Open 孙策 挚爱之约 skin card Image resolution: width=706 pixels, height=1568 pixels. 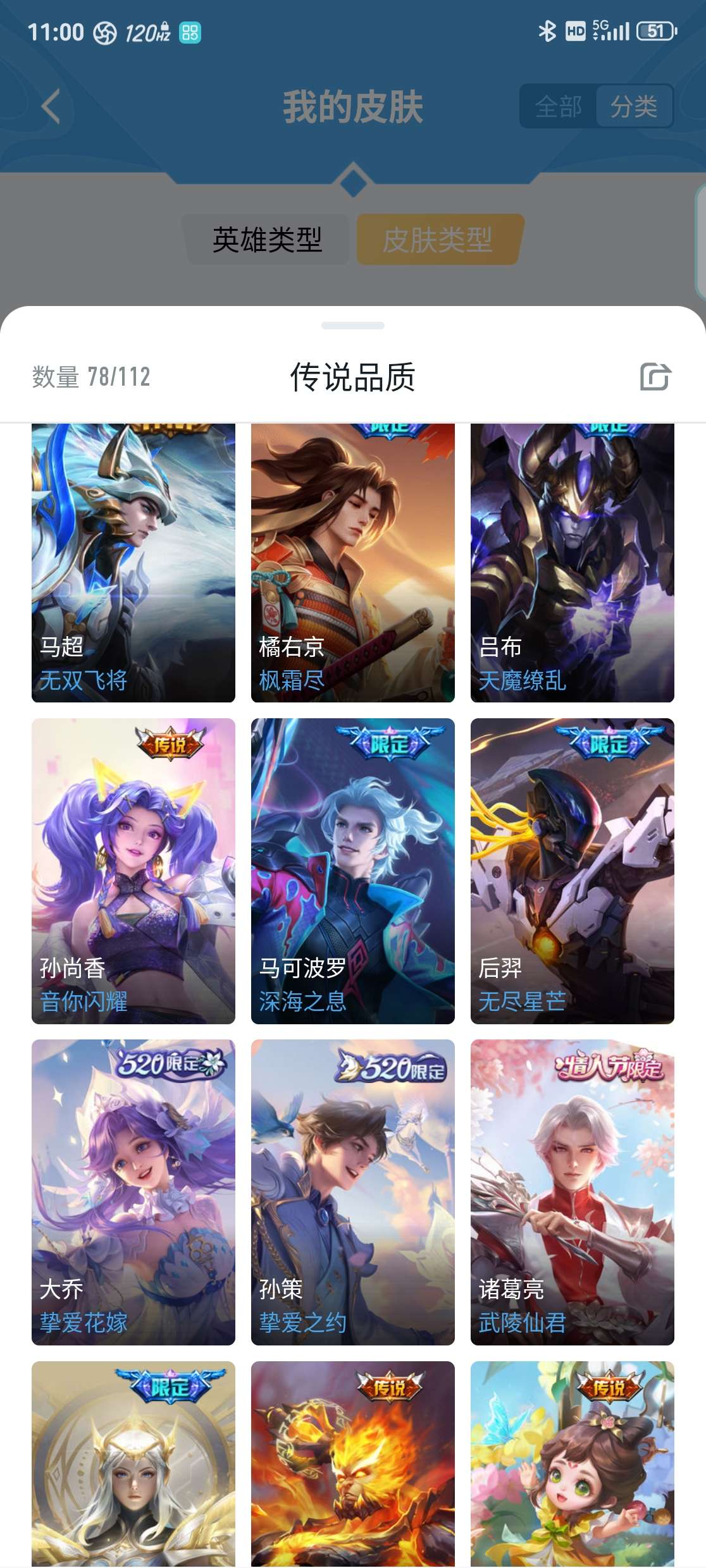click(x=353, y=1192)
